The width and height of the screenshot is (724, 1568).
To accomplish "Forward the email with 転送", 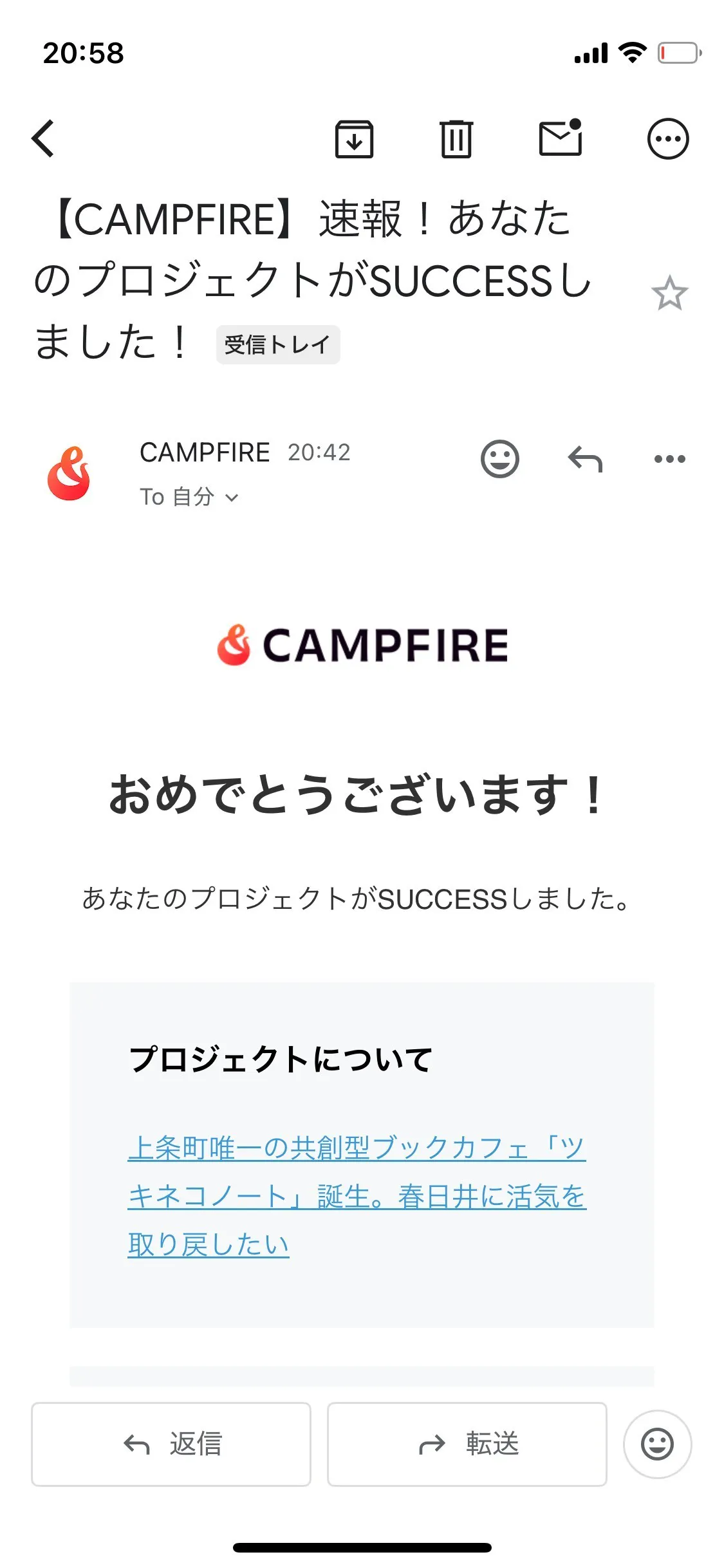I will coord(467,1444).
